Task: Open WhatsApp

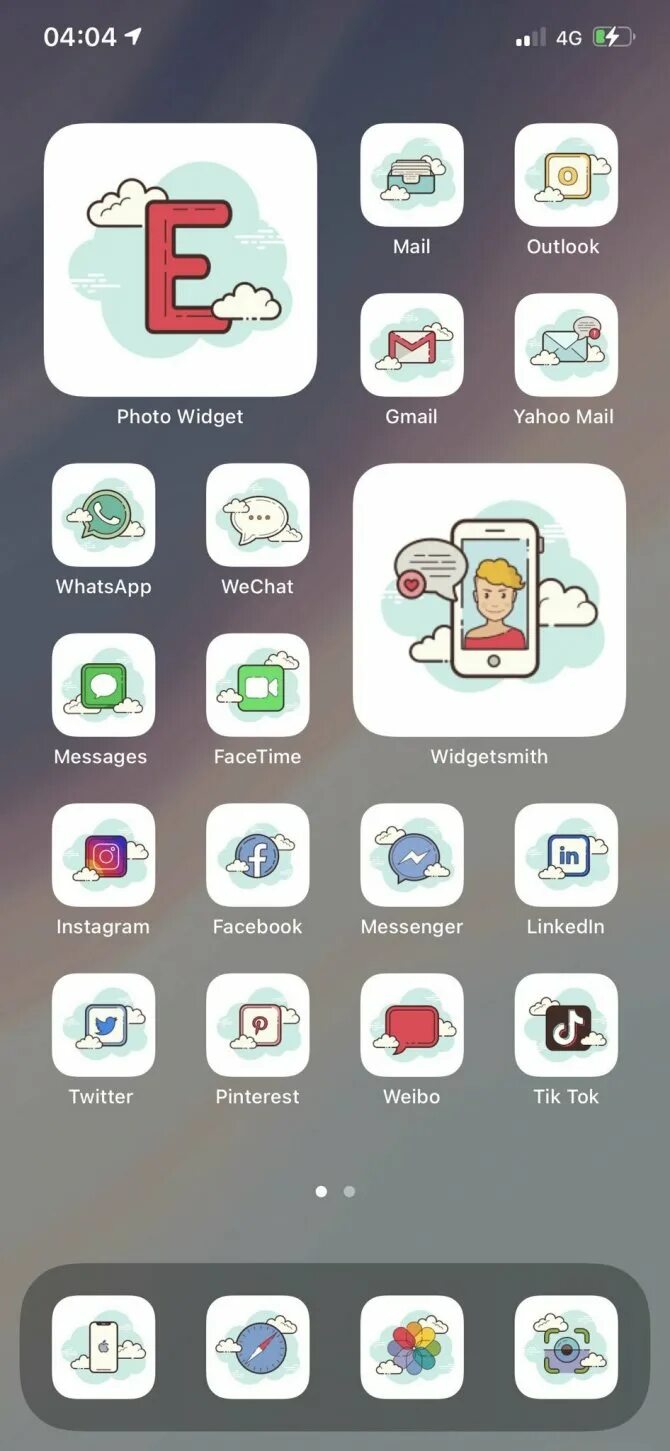Action: pyautogui.click(x=103, y=515)
